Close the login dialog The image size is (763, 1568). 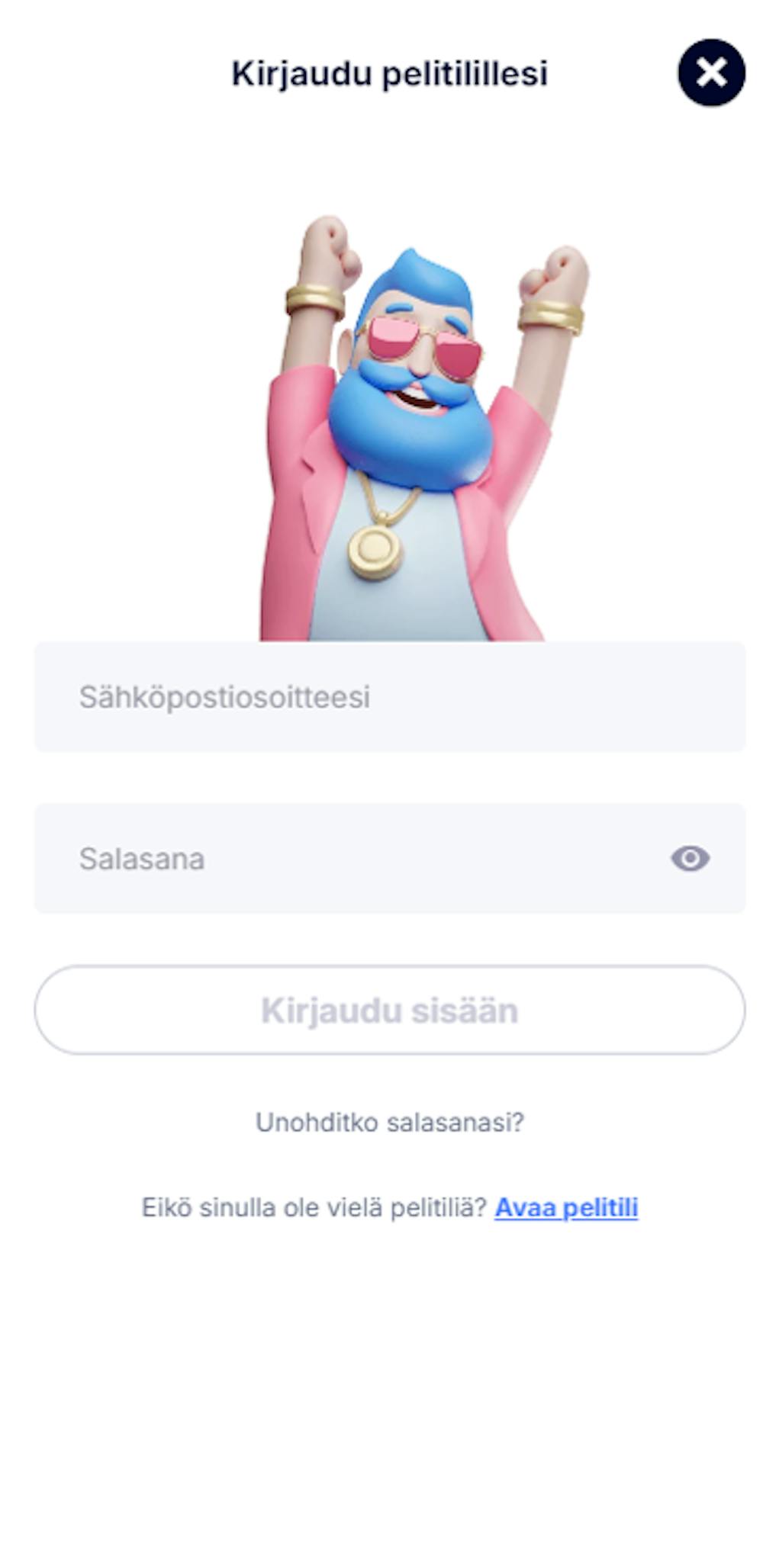coord(710,73)
